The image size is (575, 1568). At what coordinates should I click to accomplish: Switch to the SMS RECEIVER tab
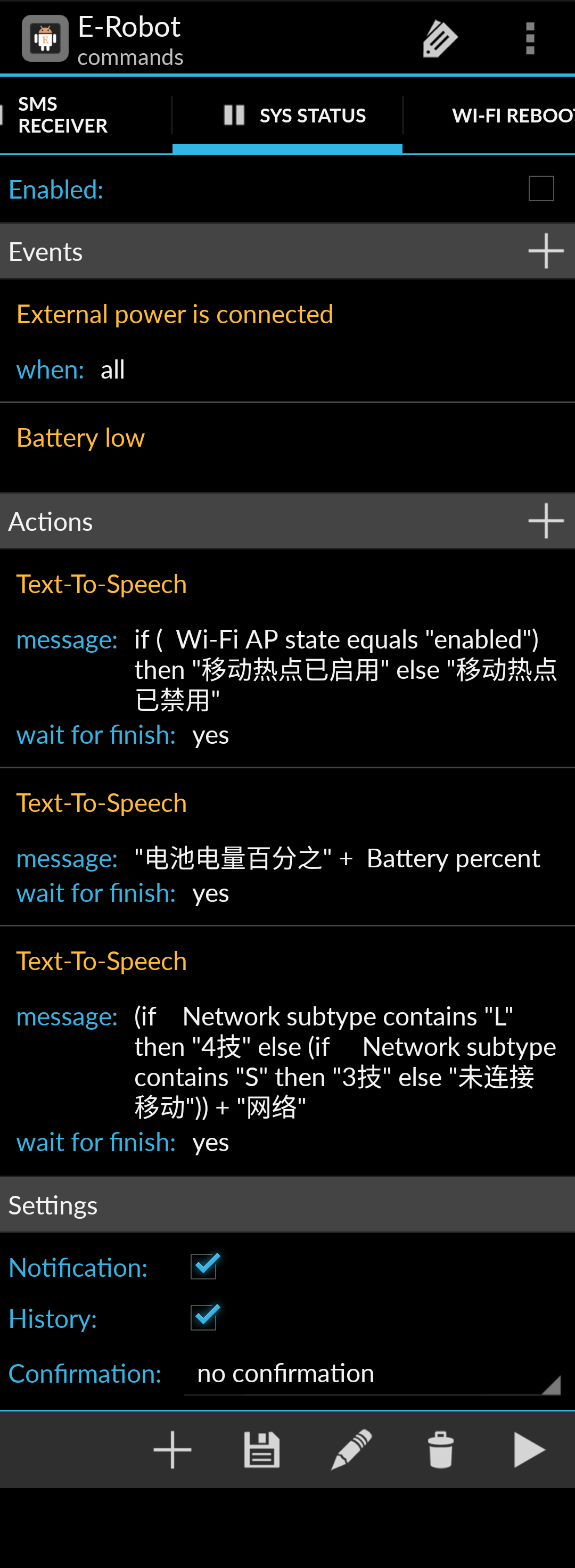(x=63, y=114)
